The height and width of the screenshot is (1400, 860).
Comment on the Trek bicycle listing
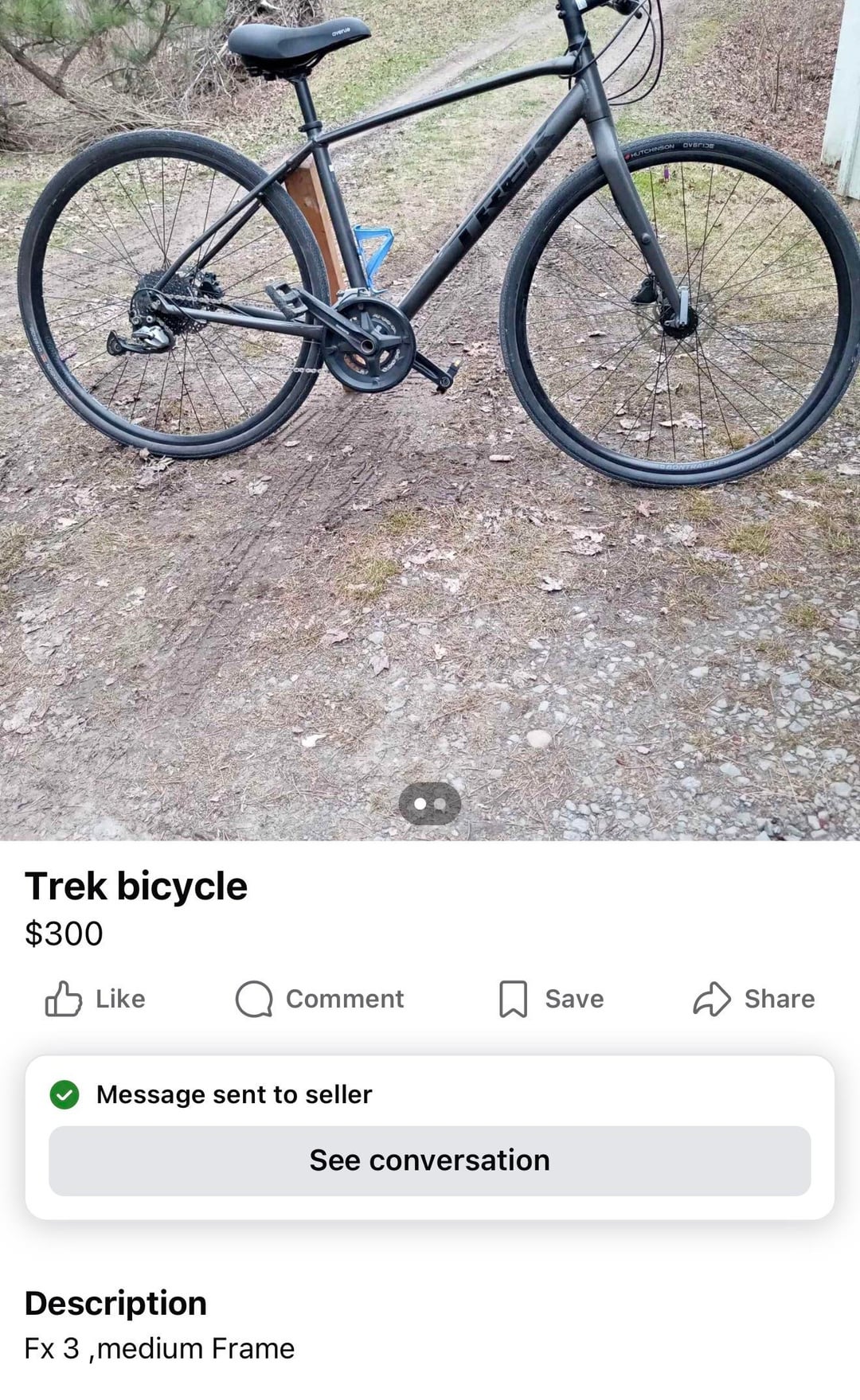(320, 999)
